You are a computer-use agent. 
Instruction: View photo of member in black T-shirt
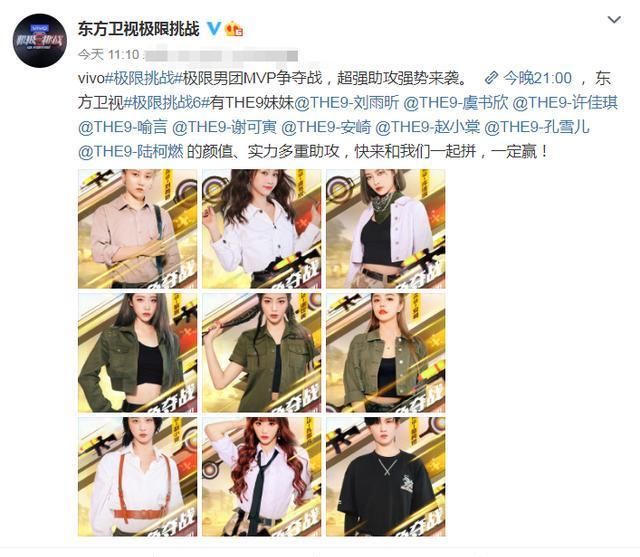coord(385,476)
